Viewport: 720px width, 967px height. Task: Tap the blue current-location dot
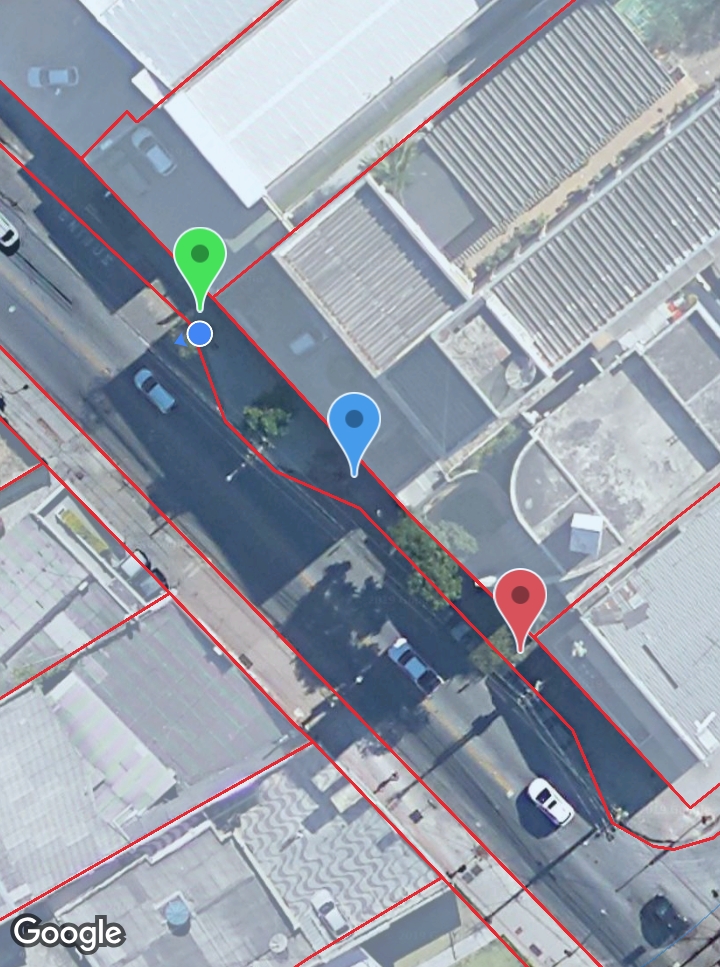(x=200, y=333)
